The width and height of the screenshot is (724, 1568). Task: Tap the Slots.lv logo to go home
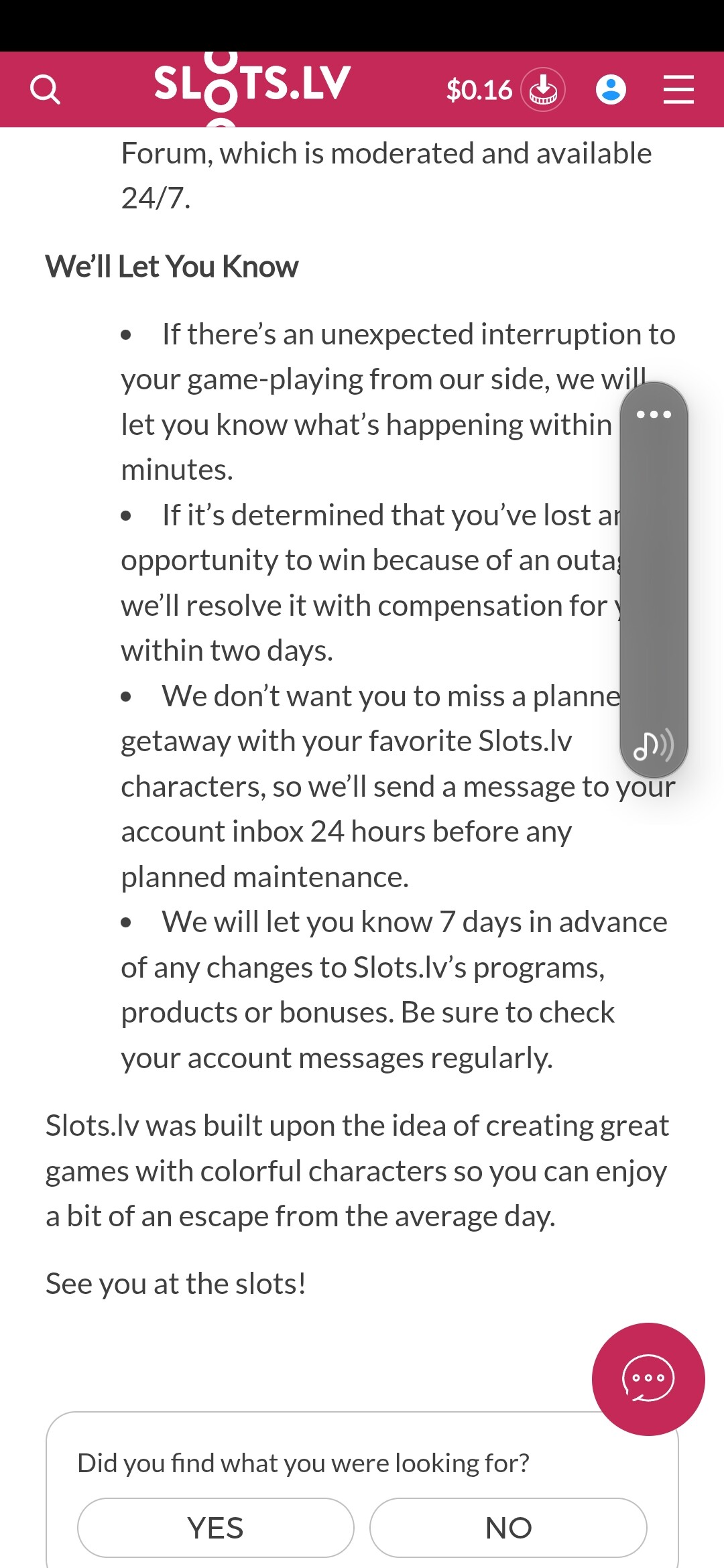point(252,86)
